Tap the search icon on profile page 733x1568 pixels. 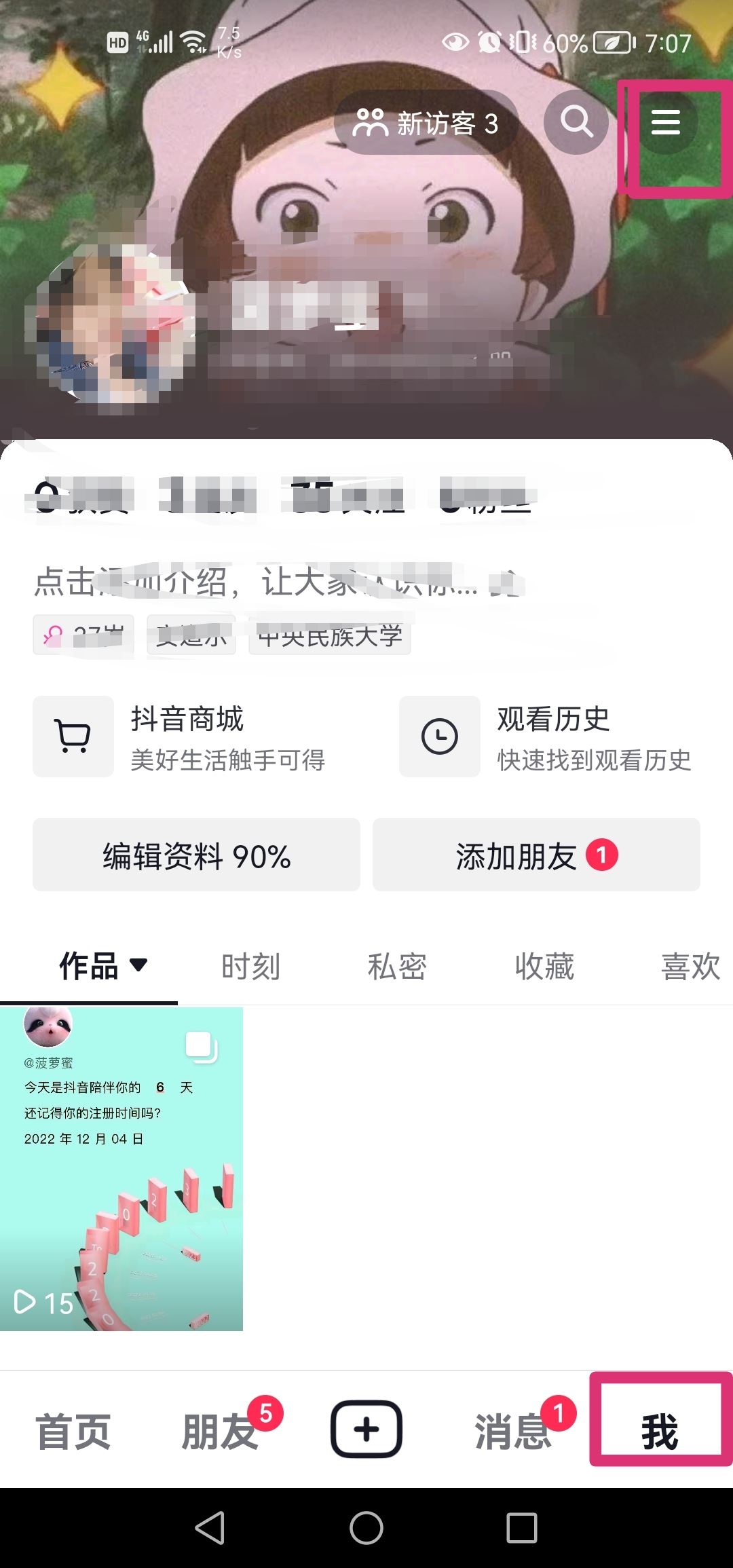point(574,122)
